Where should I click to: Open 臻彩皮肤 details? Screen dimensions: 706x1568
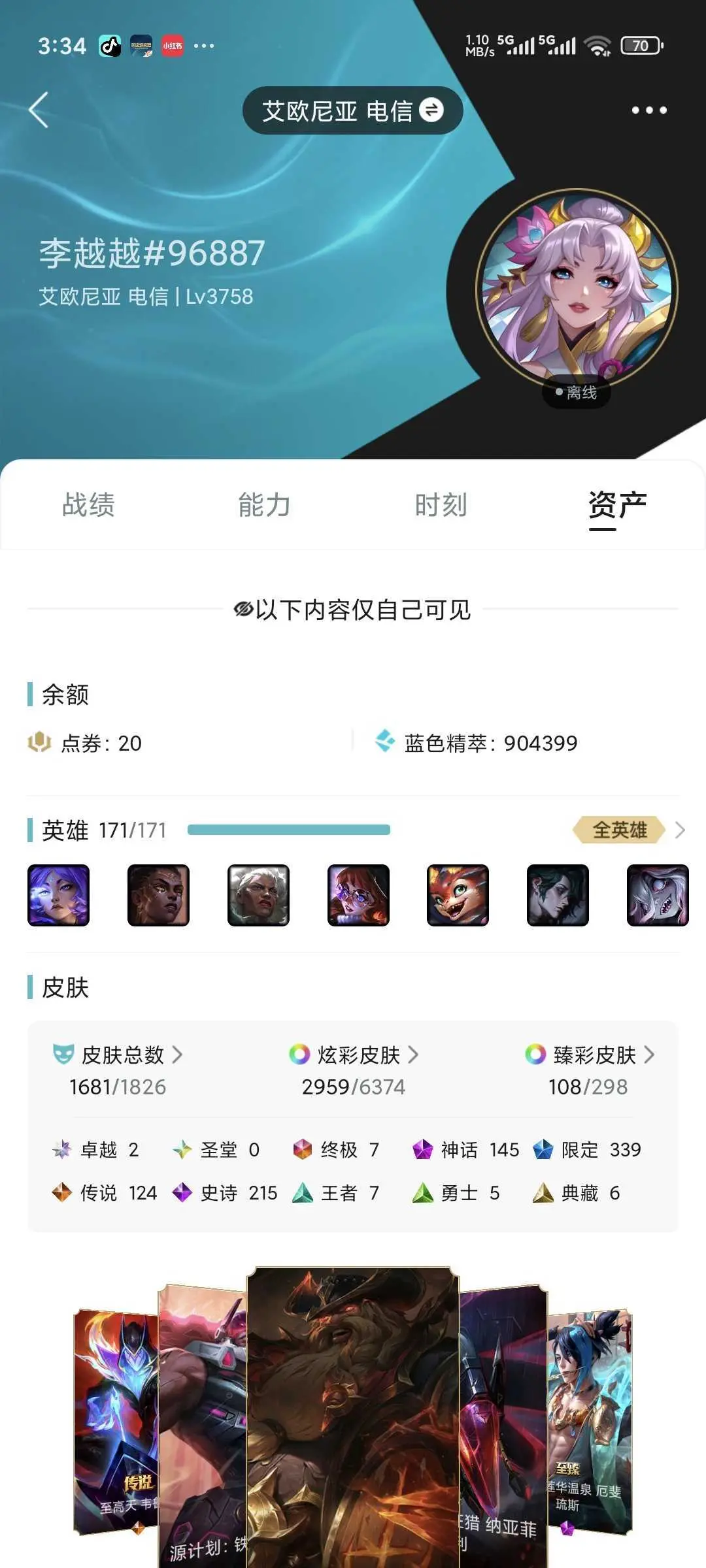point(590,1054)
